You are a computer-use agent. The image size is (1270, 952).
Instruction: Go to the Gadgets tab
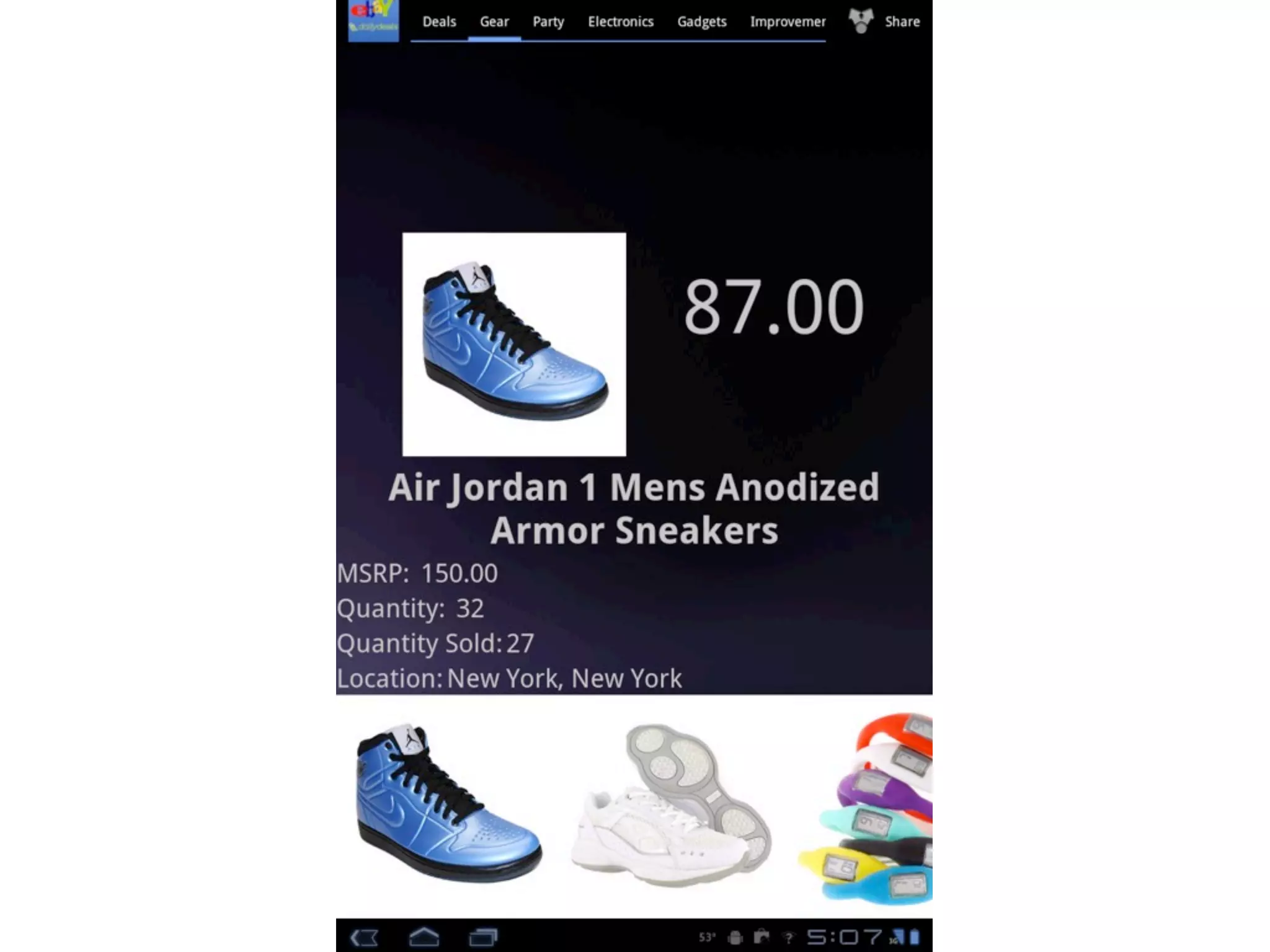tap(701, 22)
